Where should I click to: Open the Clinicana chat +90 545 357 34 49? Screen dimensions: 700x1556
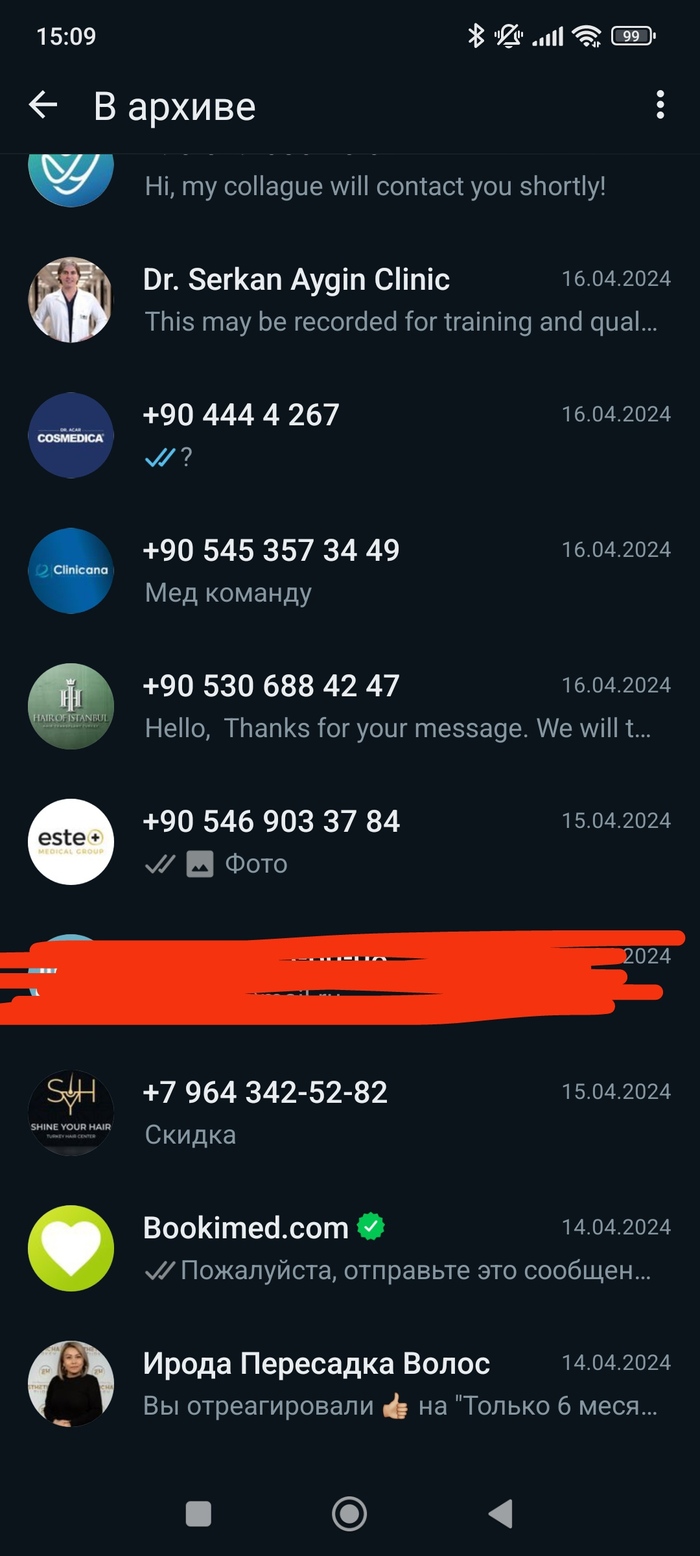click(x=400, y=570)
